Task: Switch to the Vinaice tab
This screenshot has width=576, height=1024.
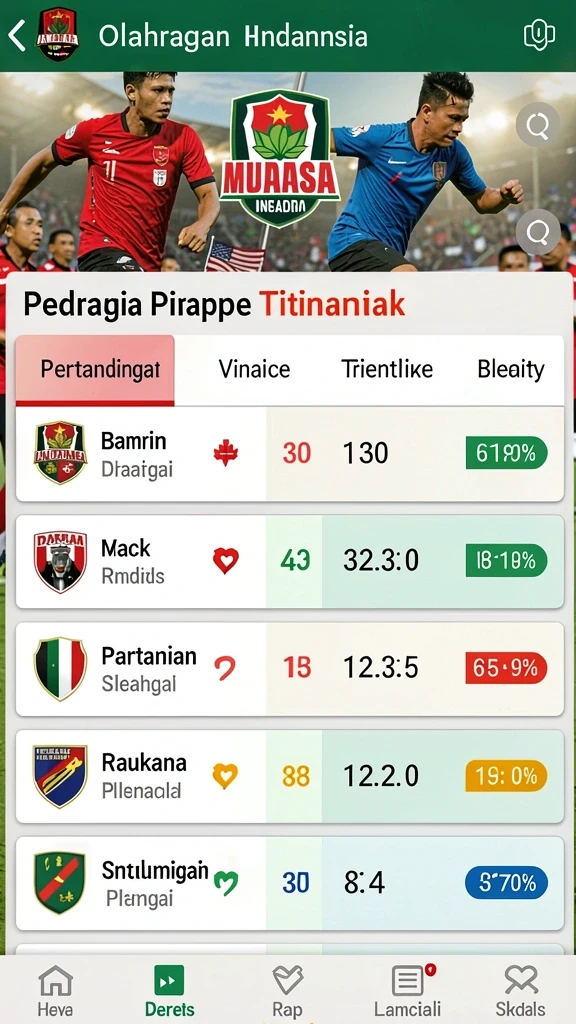Action: pos(254,370)
